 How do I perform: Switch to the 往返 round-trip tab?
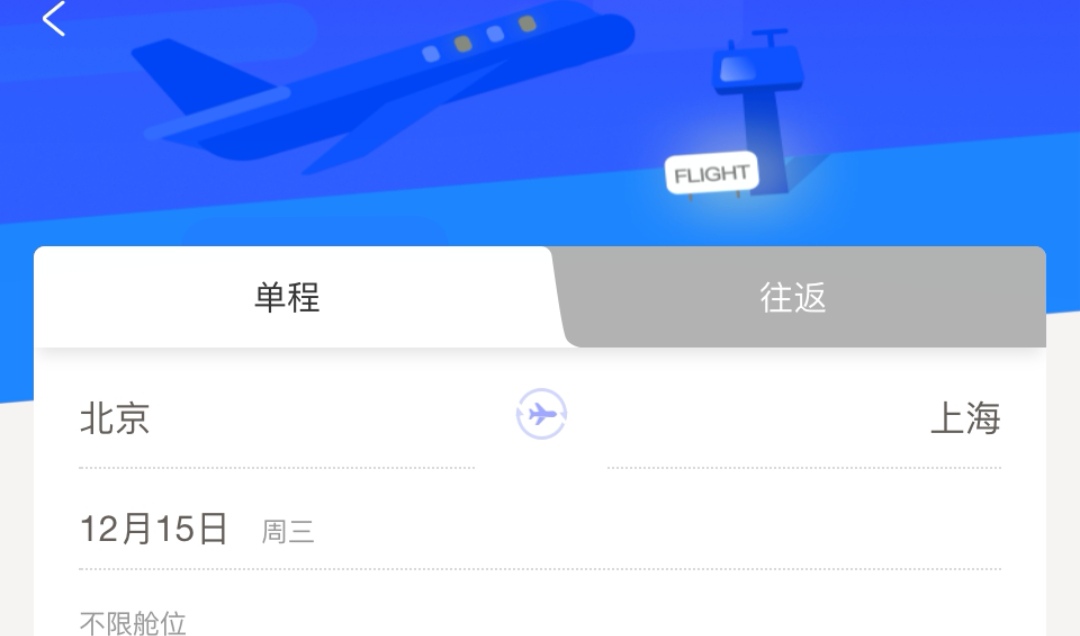click(793, 298)
